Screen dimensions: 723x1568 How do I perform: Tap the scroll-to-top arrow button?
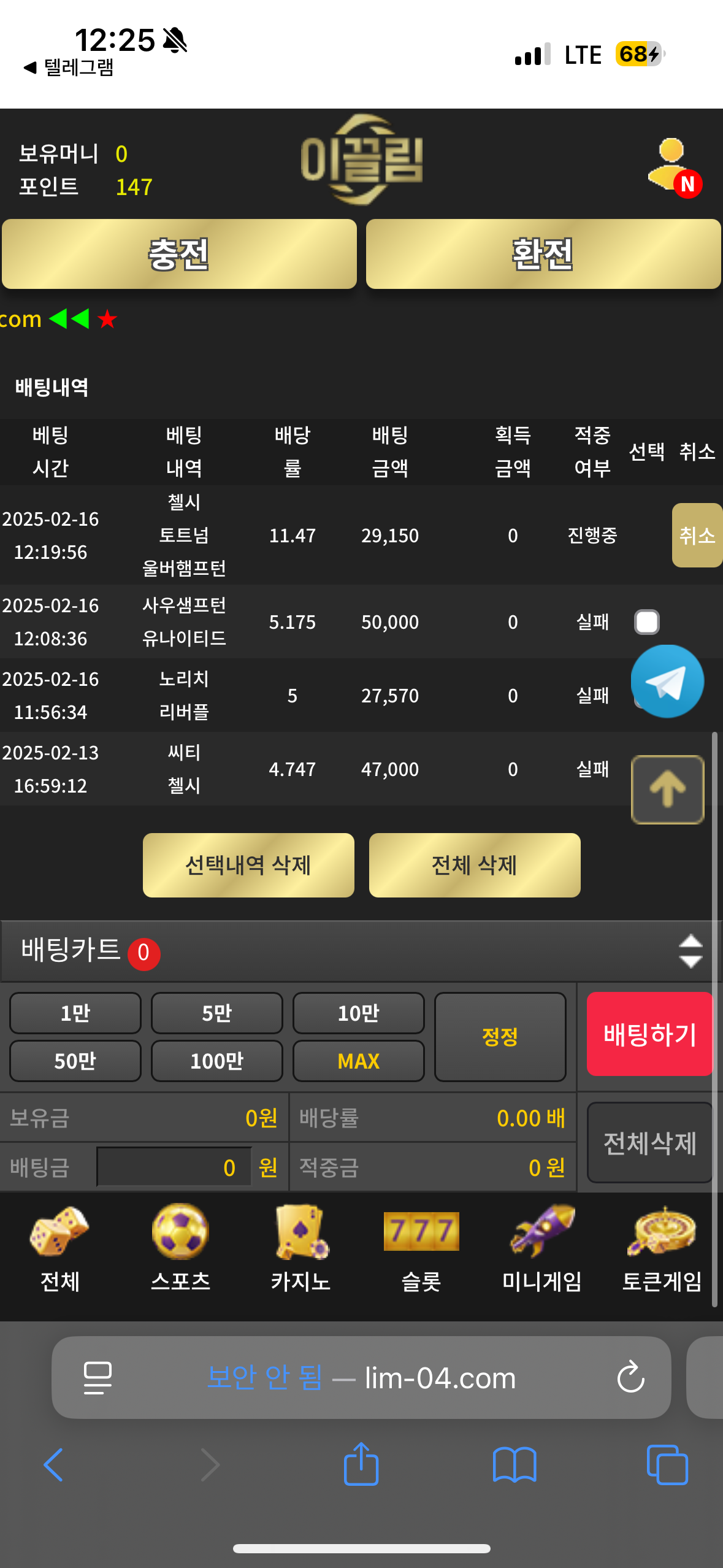667,790
